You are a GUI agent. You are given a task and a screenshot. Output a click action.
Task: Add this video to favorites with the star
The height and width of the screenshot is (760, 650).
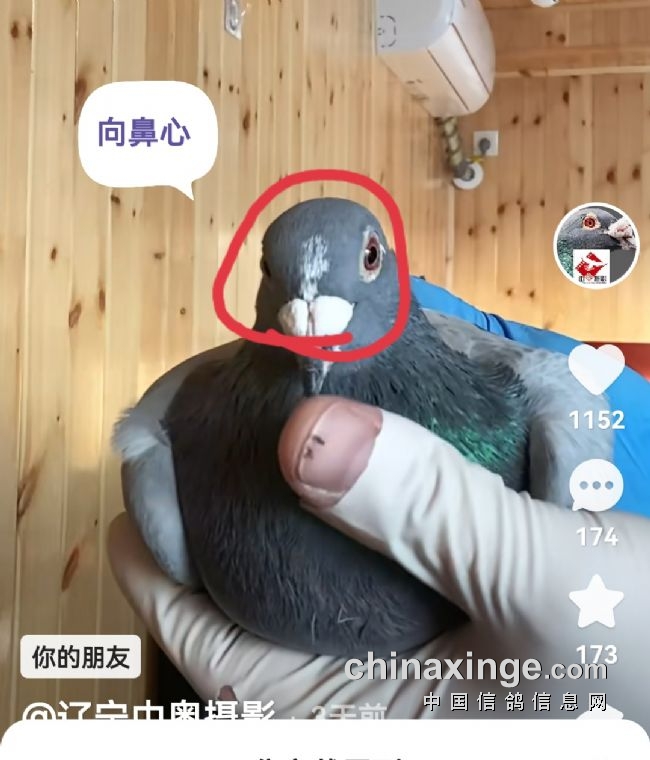click(596, 603)
